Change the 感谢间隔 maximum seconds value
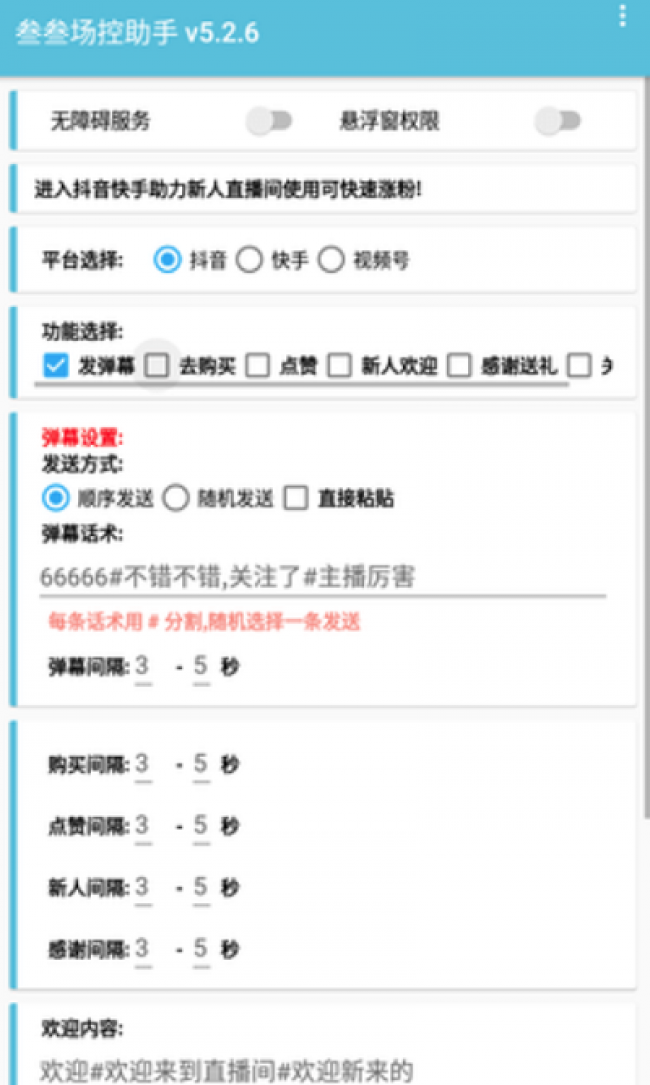 click(201, 949)
